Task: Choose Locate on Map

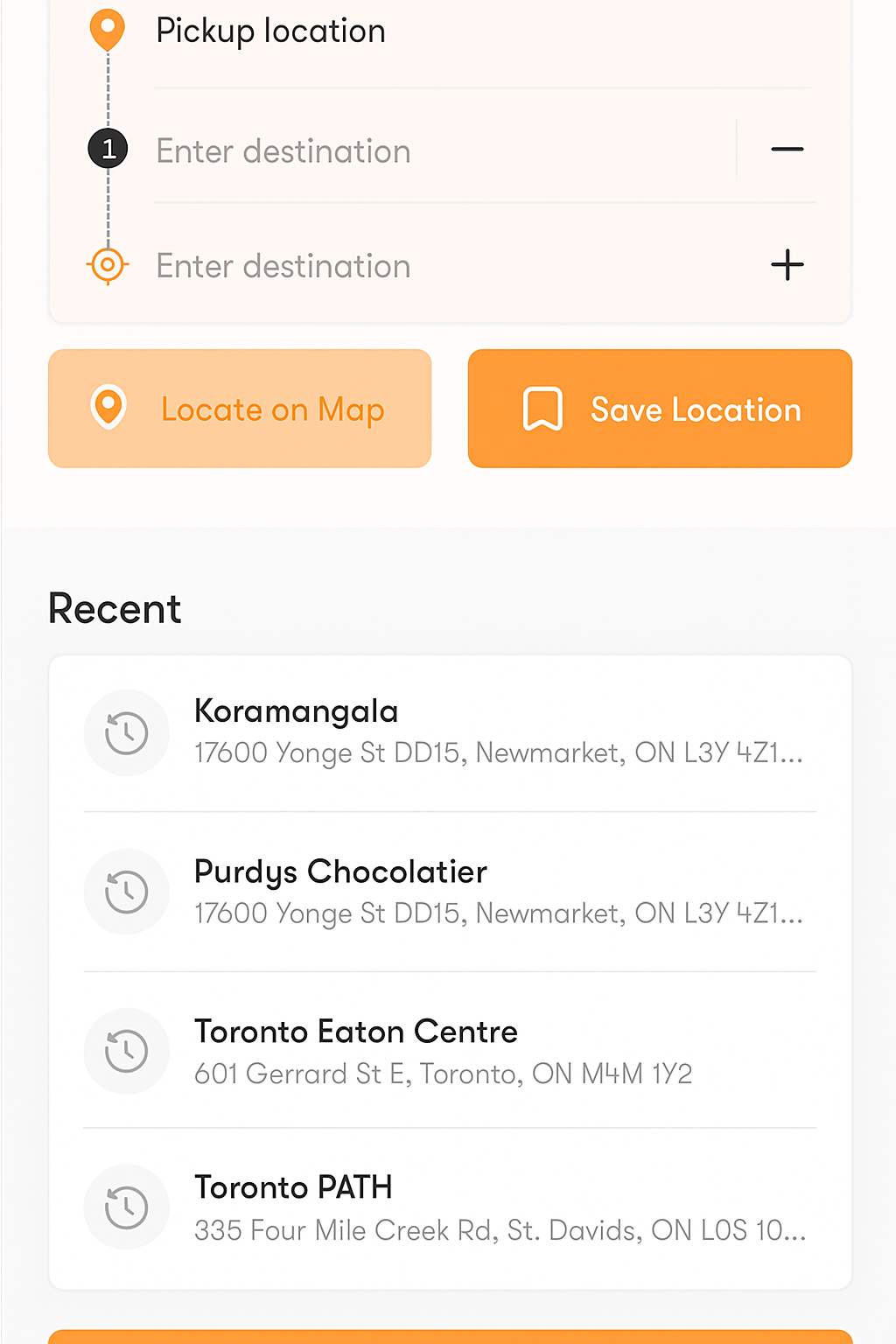Action: click(x=240, y=409)
